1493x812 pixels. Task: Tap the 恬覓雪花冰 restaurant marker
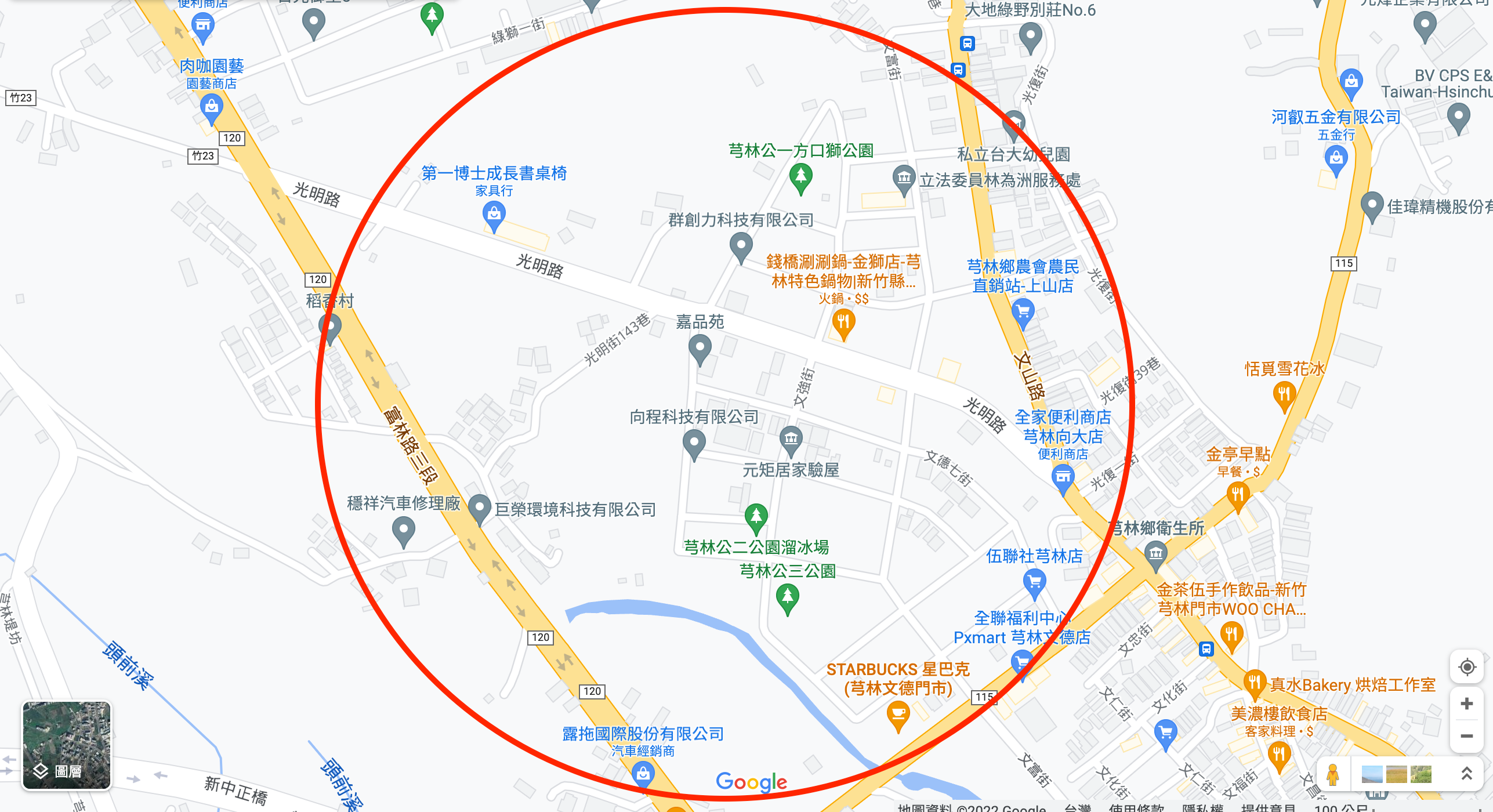point(1284,396)
